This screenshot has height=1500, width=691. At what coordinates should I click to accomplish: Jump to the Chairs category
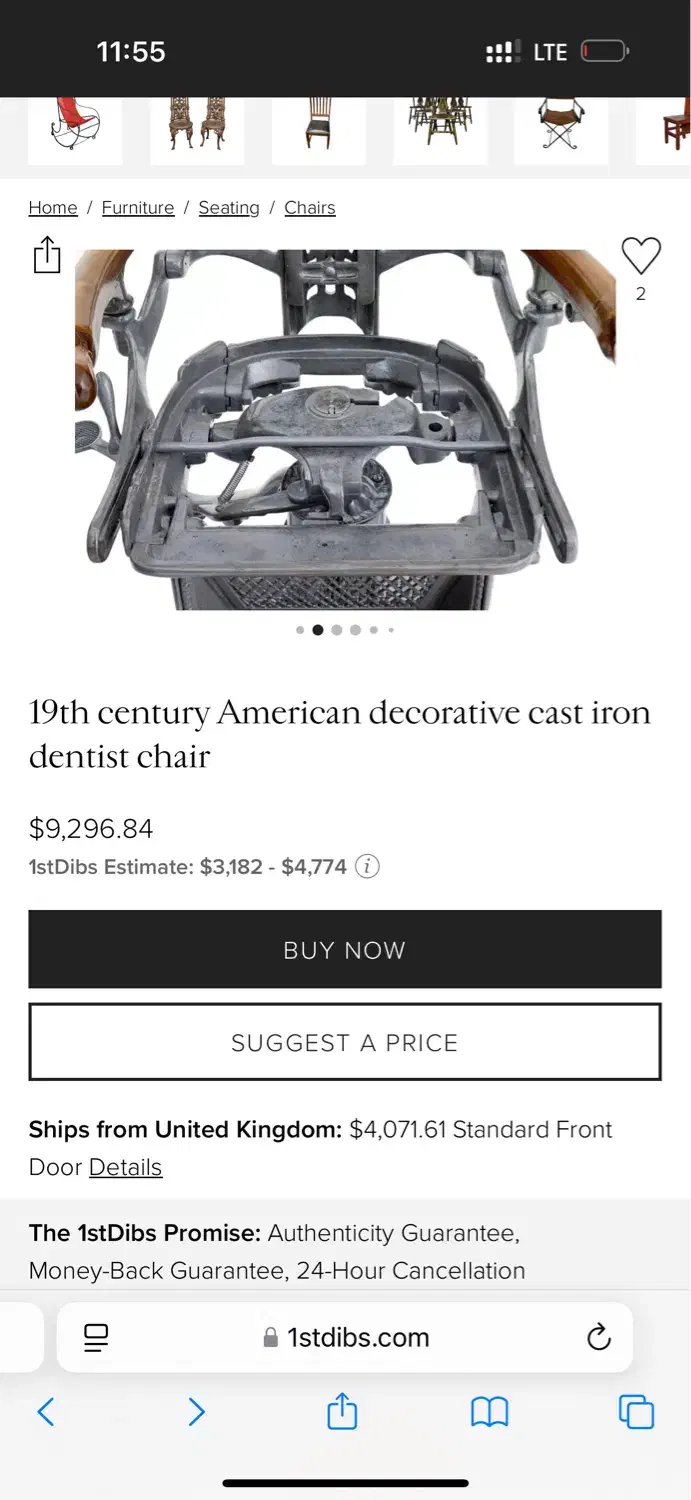(x=310, y=208)
